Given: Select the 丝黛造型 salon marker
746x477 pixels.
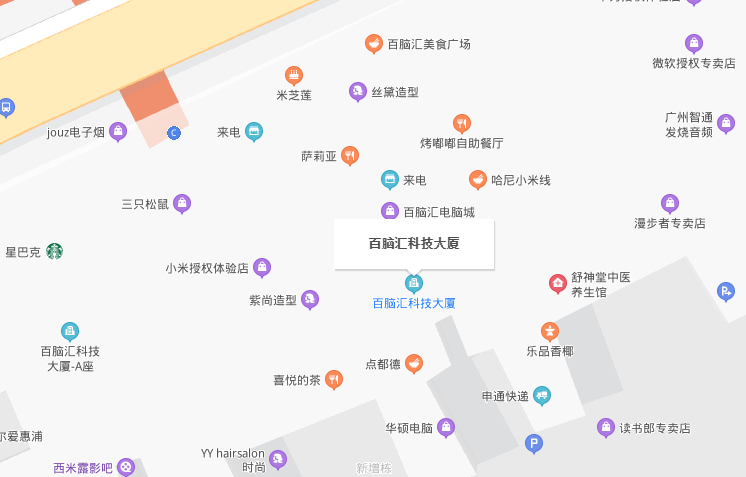Looking at the screenshot, I should (x=357, y=92).
